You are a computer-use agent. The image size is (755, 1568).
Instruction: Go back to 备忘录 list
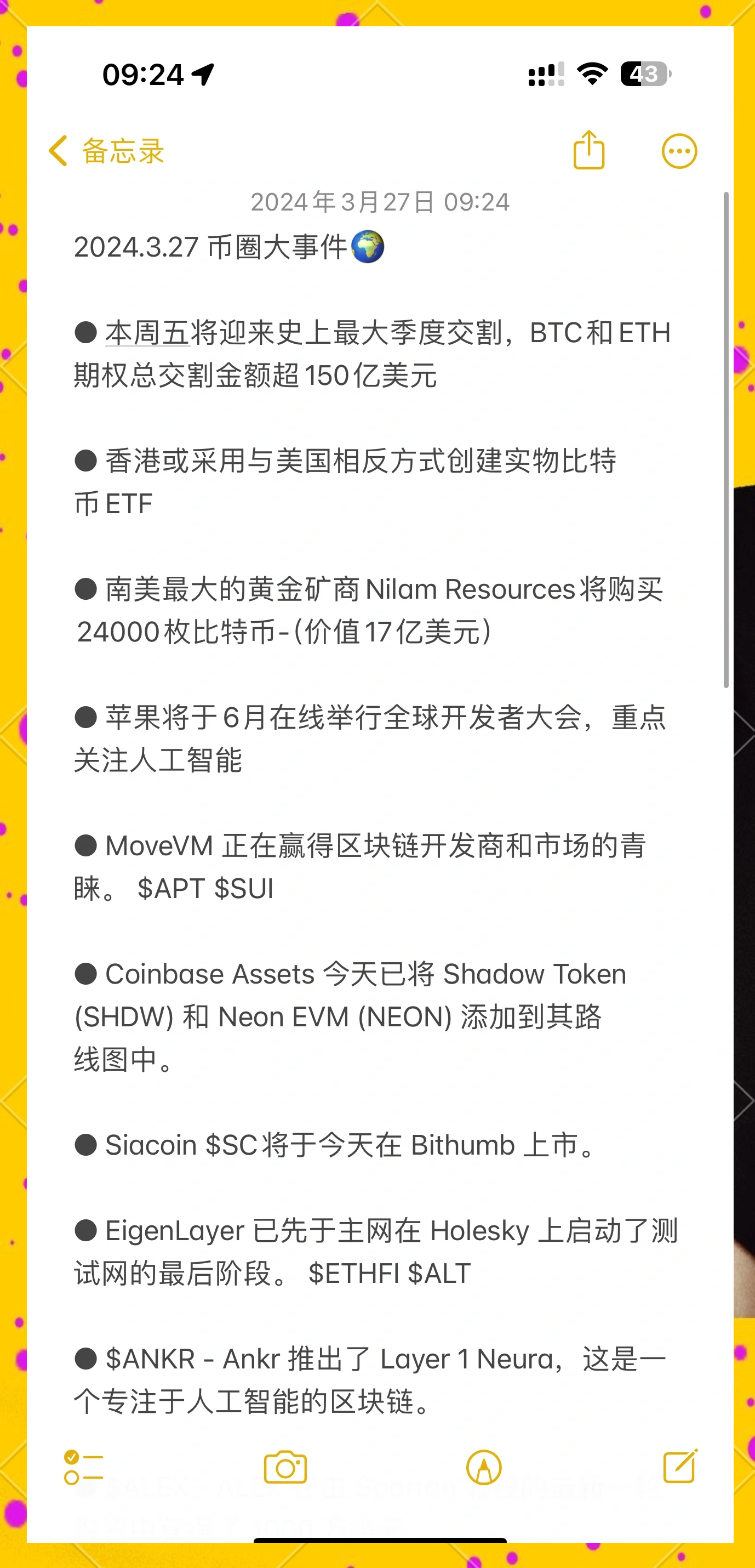[106, 150]
